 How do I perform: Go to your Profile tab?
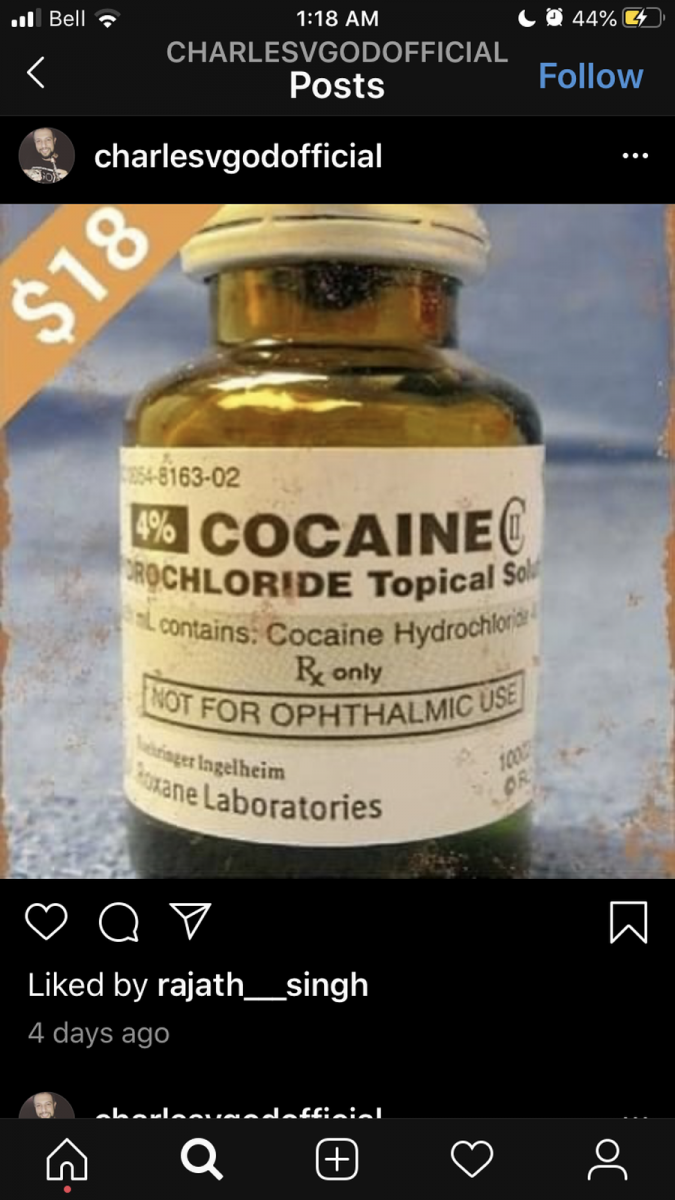click(606, 1160)
